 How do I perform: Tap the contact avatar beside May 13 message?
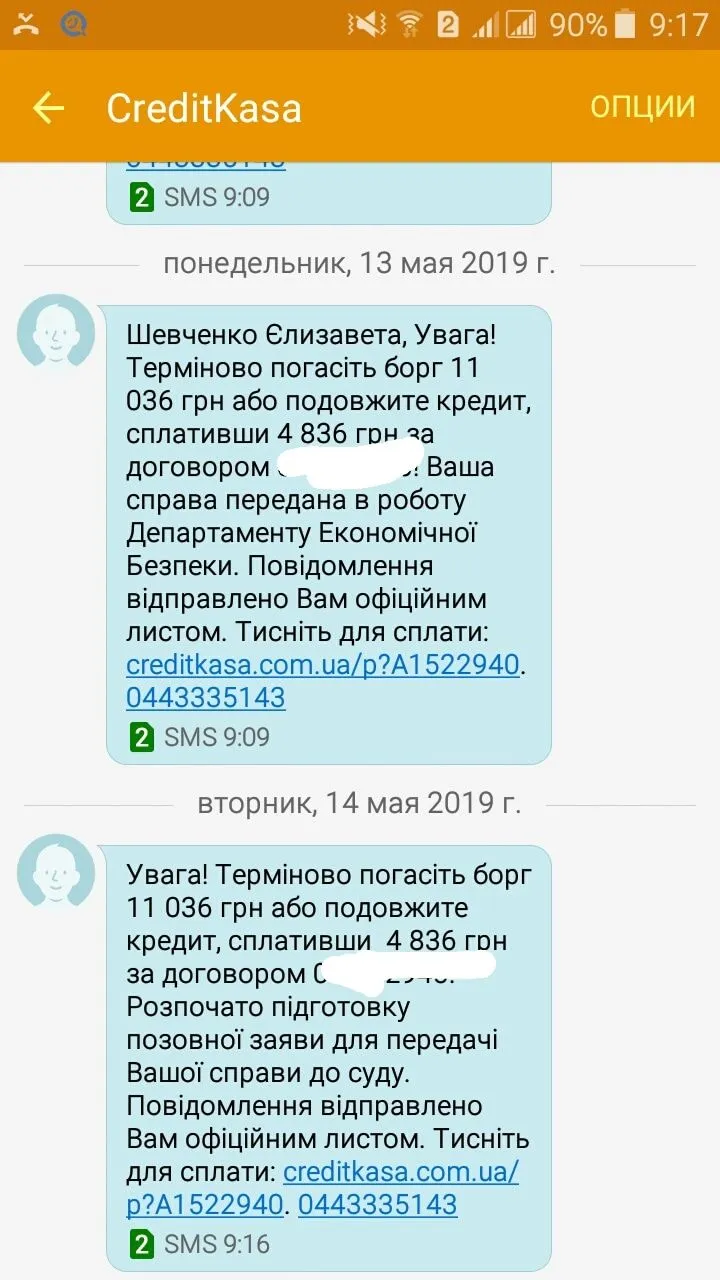(x=56, y=333)
